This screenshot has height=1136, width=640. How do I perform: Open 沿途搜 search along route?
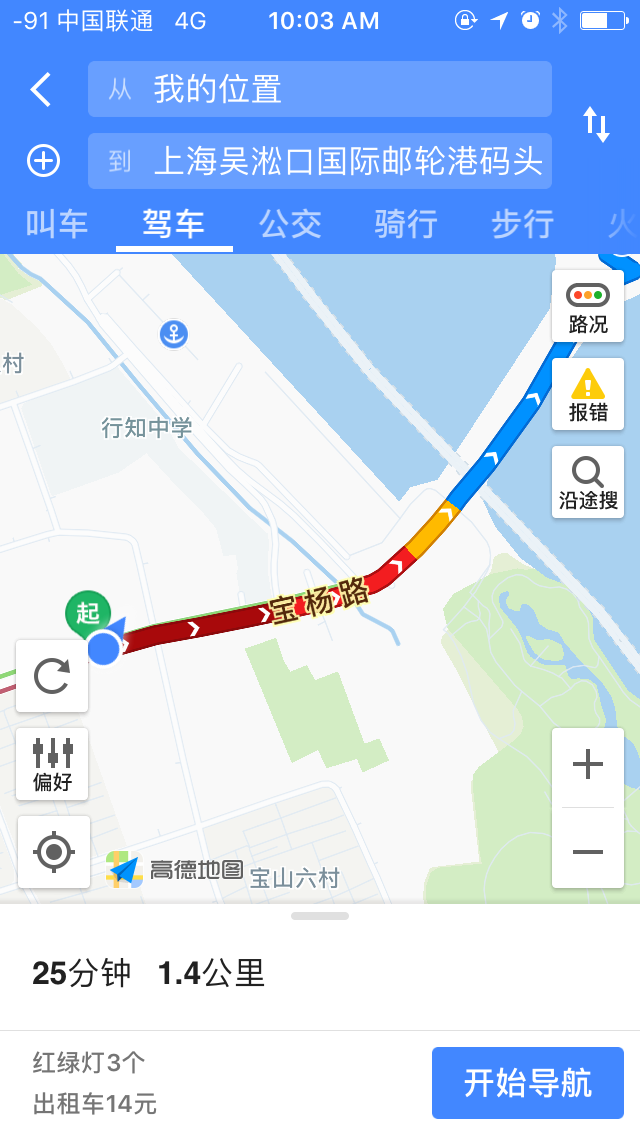(588, 482)
